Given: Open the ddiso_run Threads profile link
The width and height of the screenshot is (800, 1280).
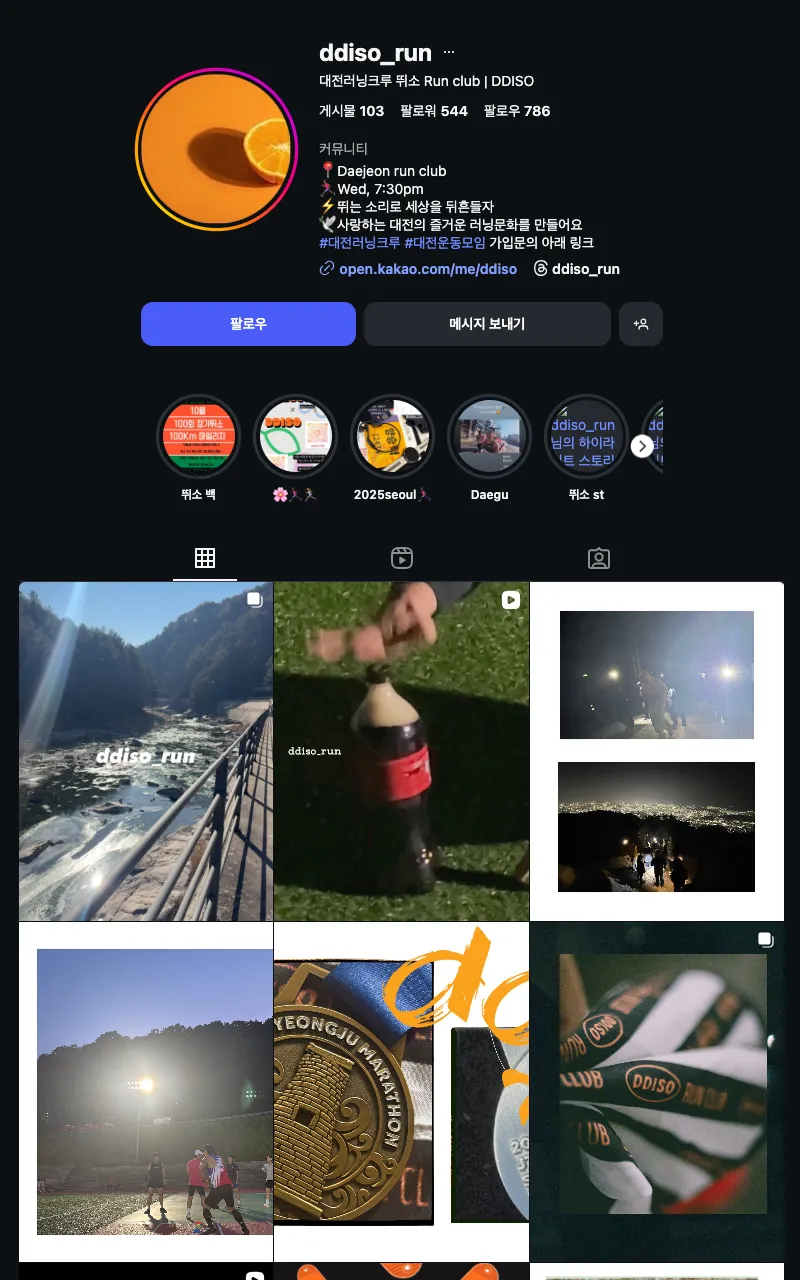Looking at the screenshot, I should click(x=585, y=269).
